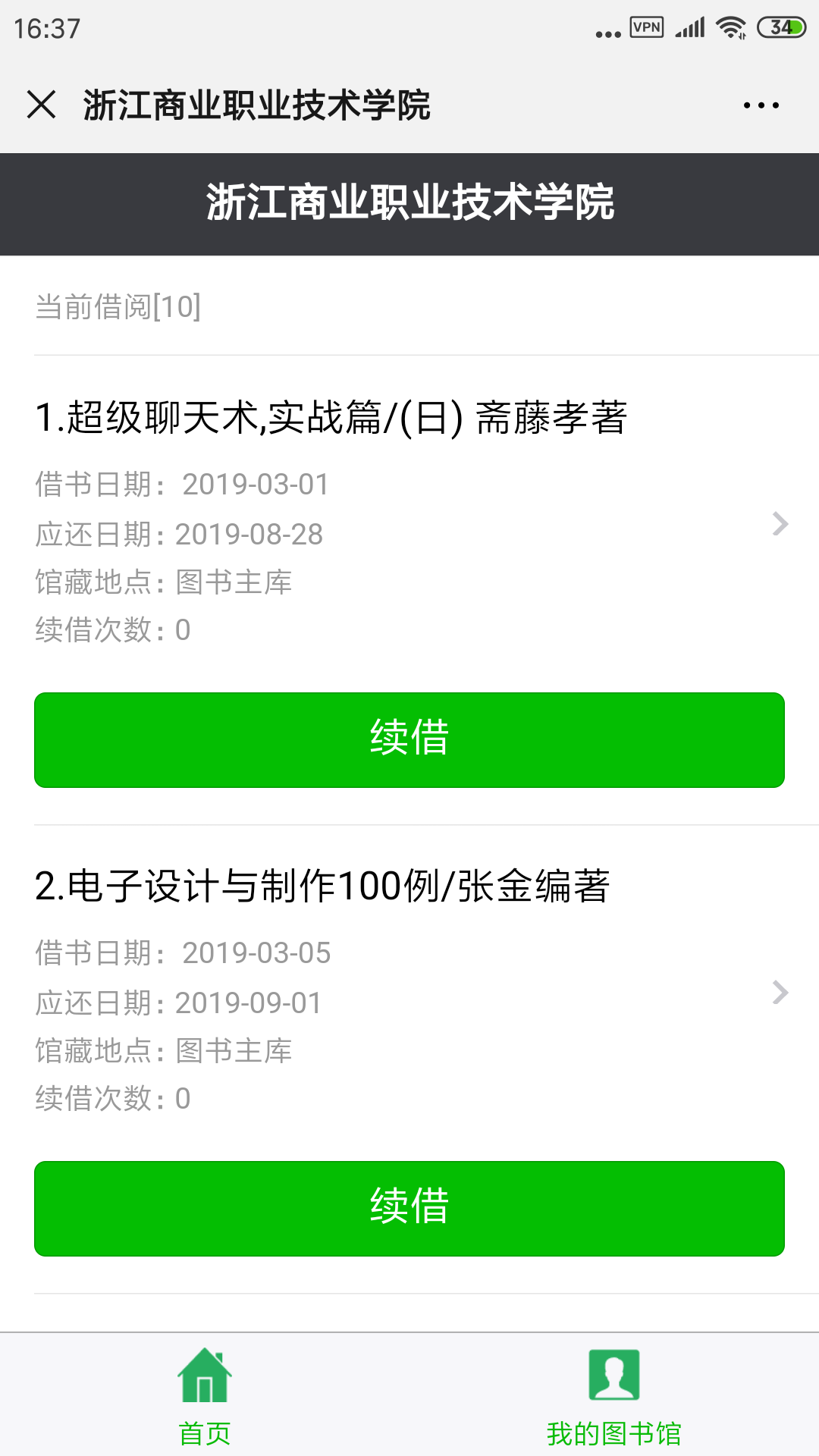Renew the book 电子设计与制作100例
This screenshot has height=1456, width=819.
click(x=409, y=1208)
